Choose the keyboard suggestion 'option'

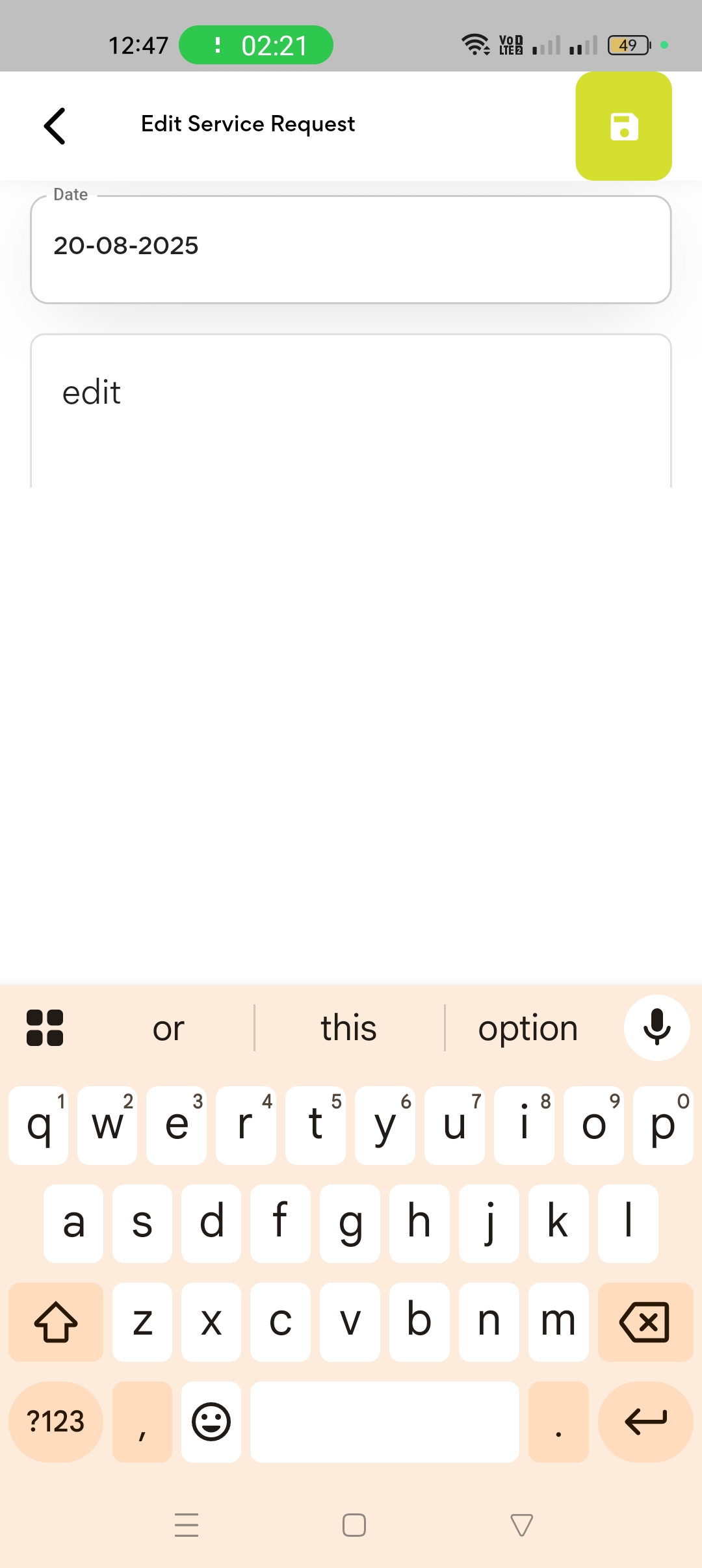click(x=528, y=1028)
